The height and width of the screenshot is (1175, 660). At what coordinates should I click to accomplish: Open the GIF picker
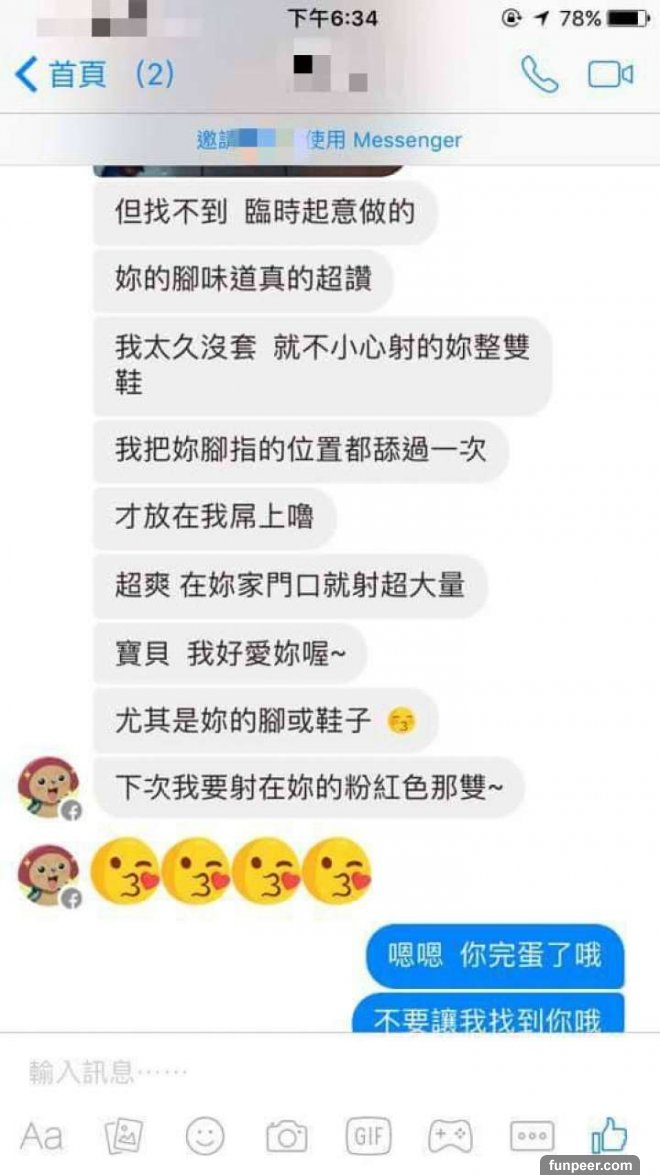(368, 1136)
